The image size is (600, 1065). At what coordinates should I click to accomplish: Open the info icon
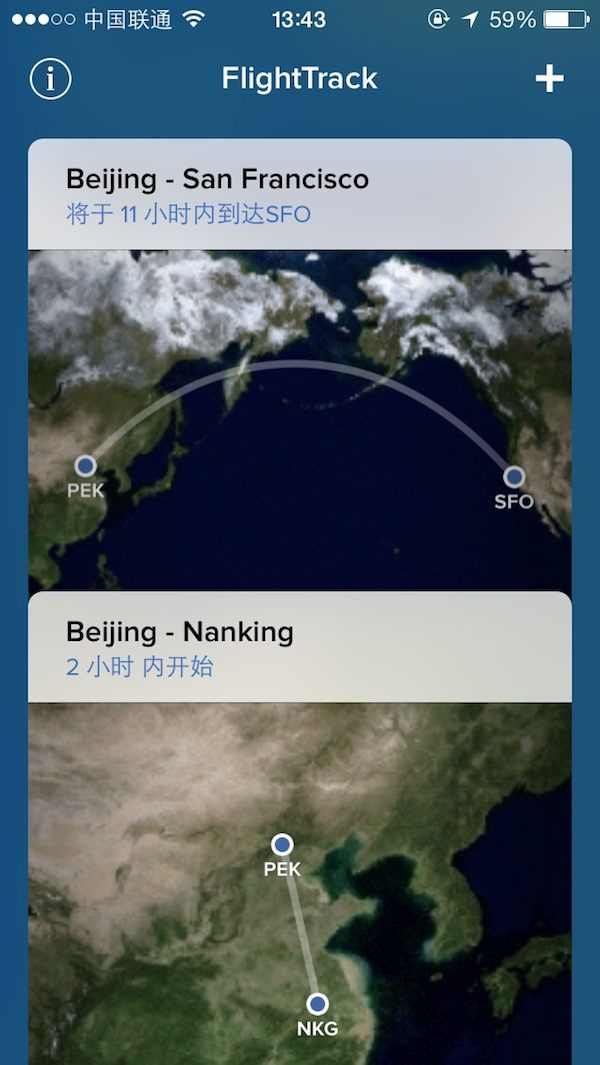[x=50, y=79]
